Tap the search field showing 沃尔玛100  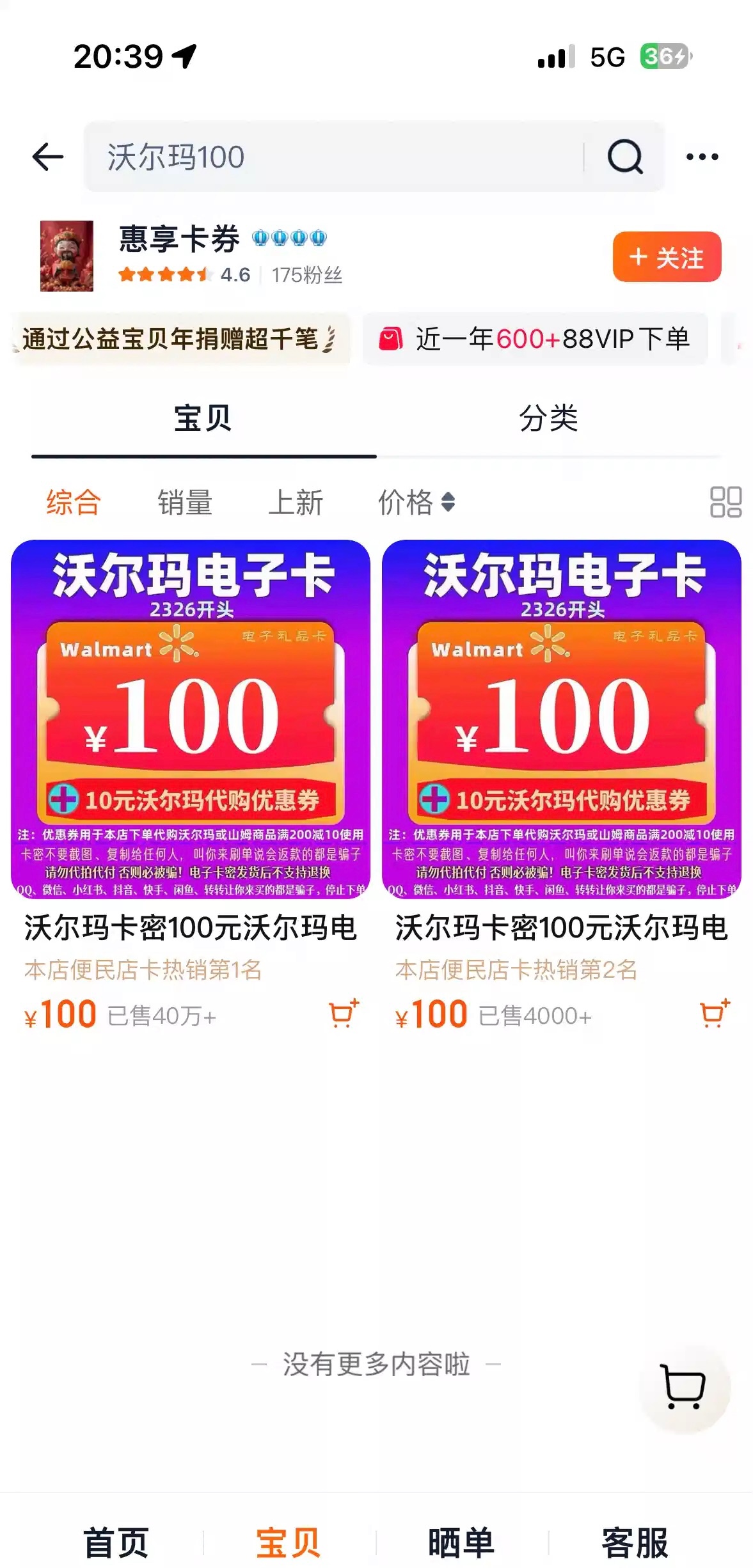click(x=333, y=157)
